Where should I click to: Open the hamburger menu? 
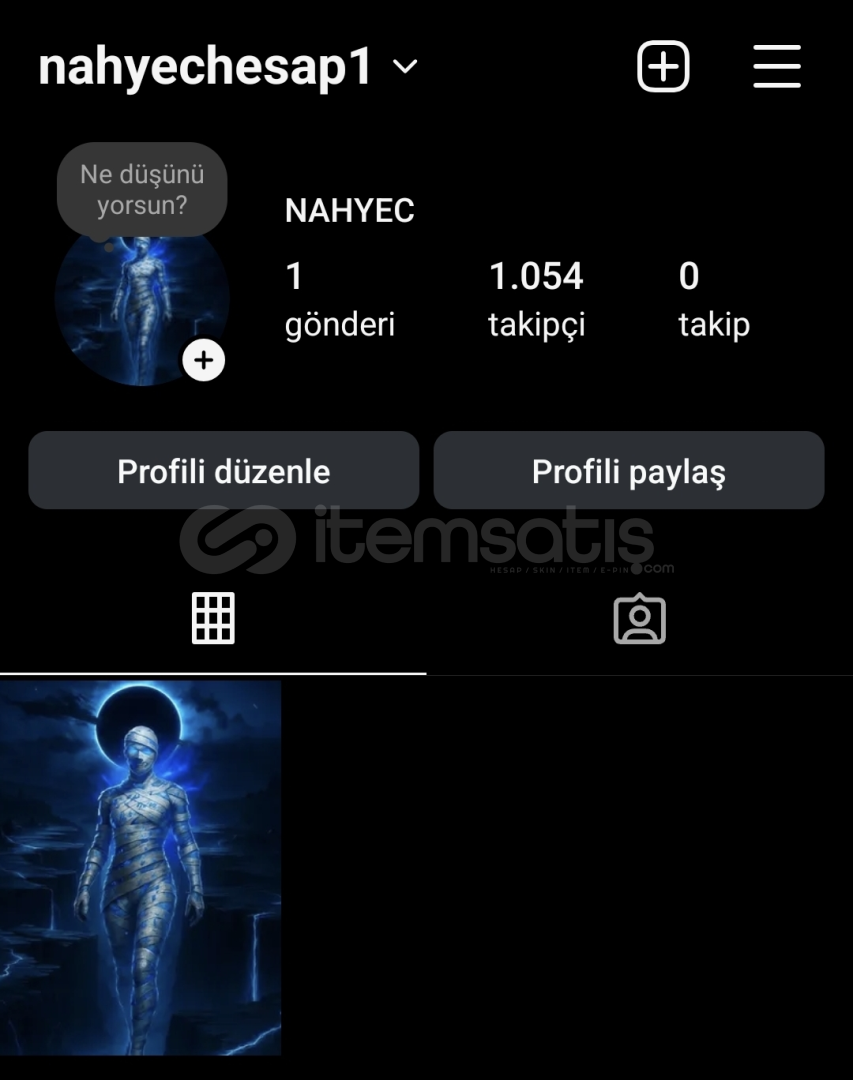(x=776, y=67)
